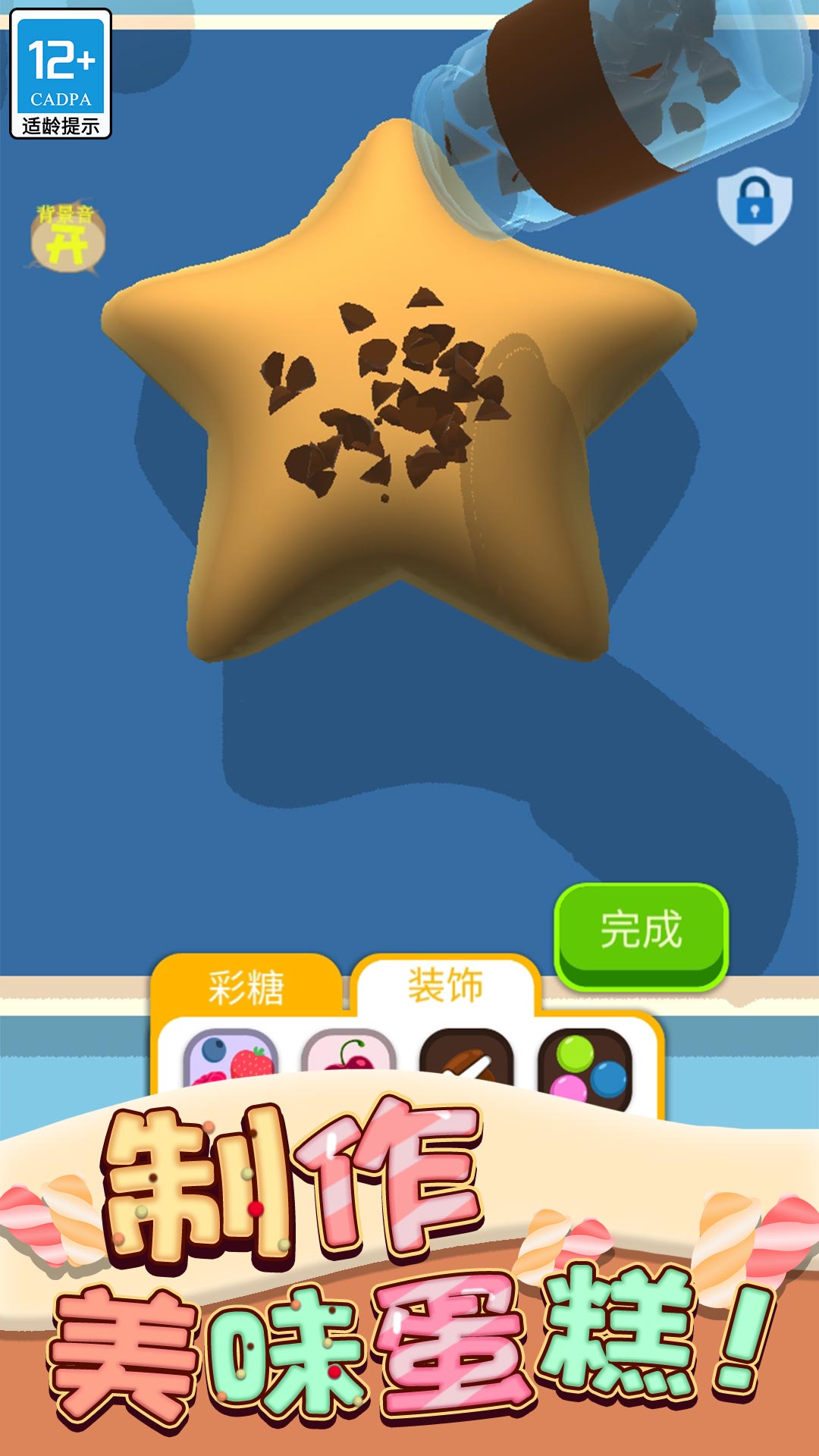This screenshot has height=1456, width=819.
Task: Toggle the background music setting
Action: click(67, 239)
